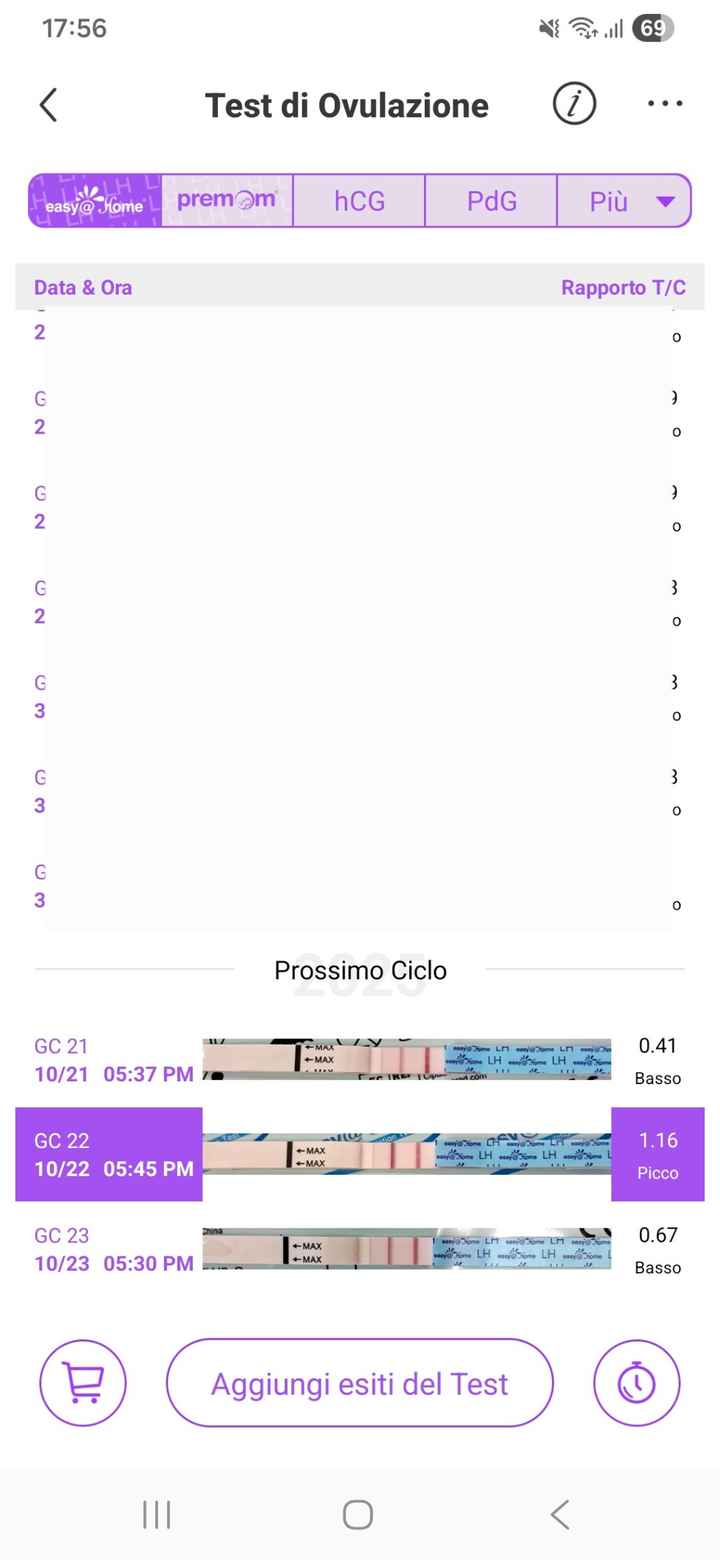This screenshot has height=1560, width=720.
Task: Tap the recent apps button
Action: coord(156,1514)
